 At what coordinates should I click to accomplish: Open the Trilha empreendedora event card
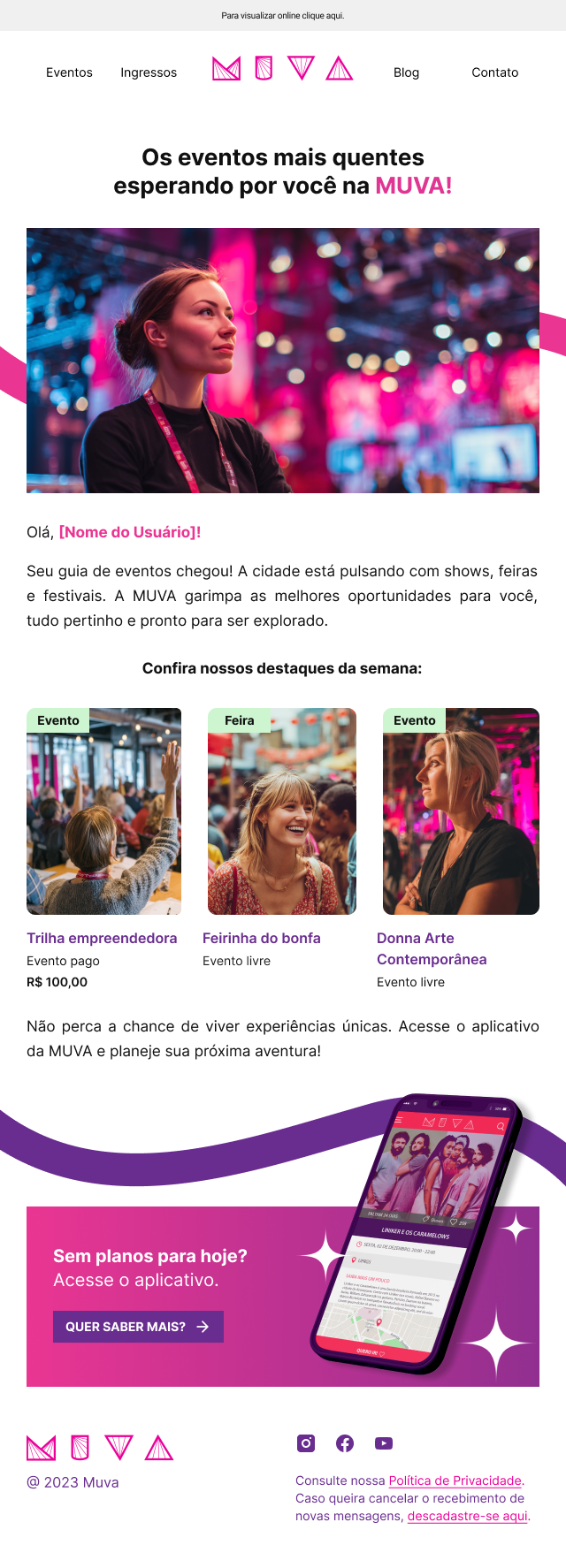103,811
